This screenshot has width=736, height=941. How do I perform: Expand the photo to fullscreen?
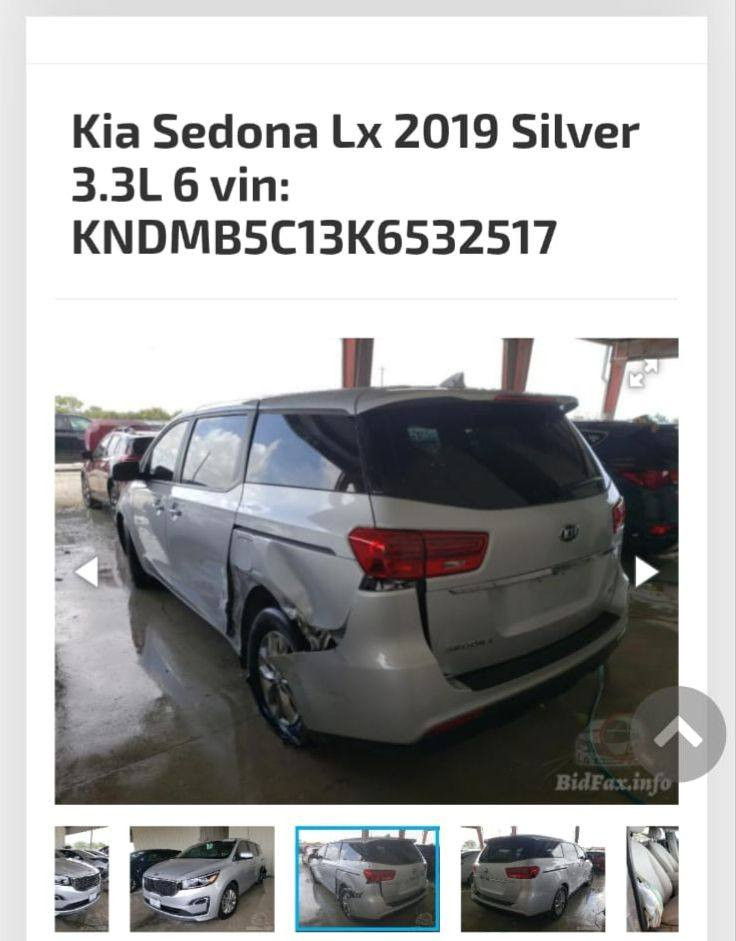click(642, 374)
